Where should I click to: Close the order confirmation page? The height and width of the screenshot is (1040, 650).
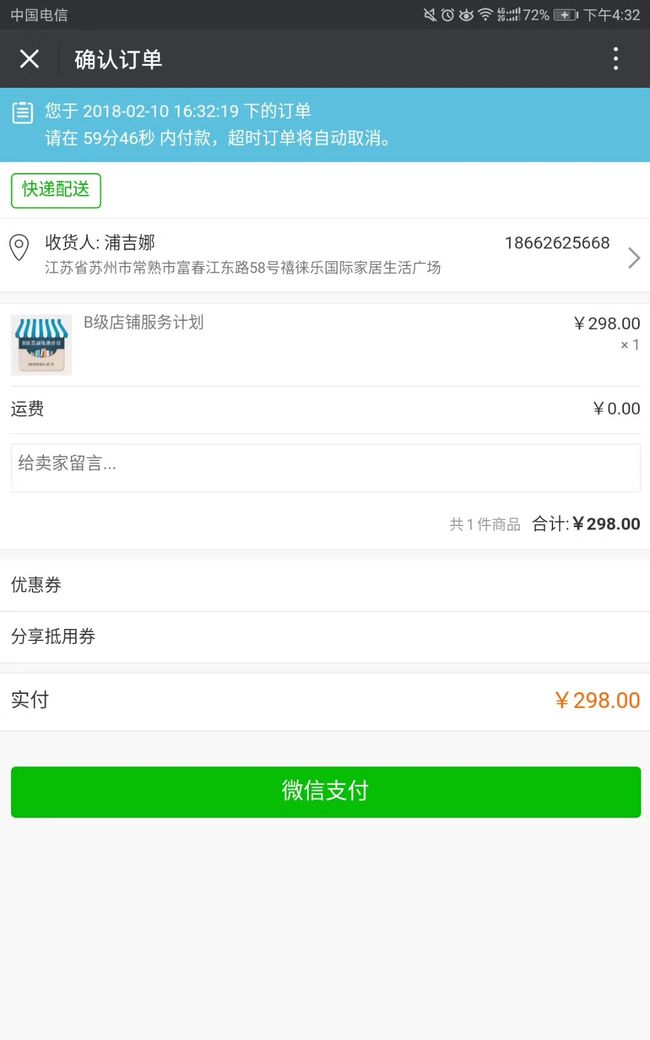[29, 59]
